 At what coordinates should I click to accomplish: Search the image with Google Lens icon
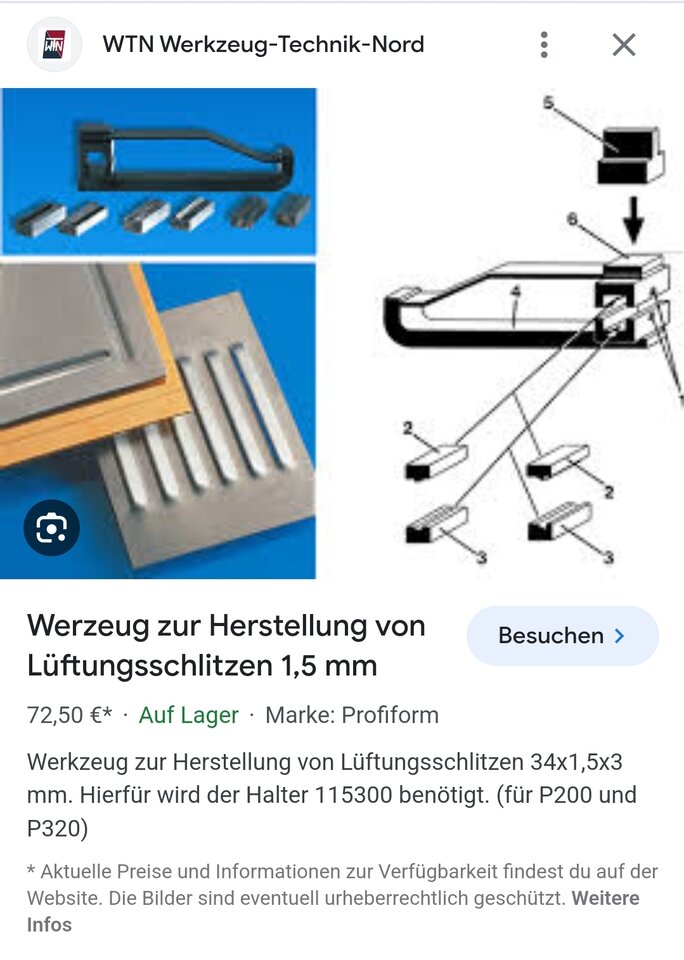pos(52,528)
